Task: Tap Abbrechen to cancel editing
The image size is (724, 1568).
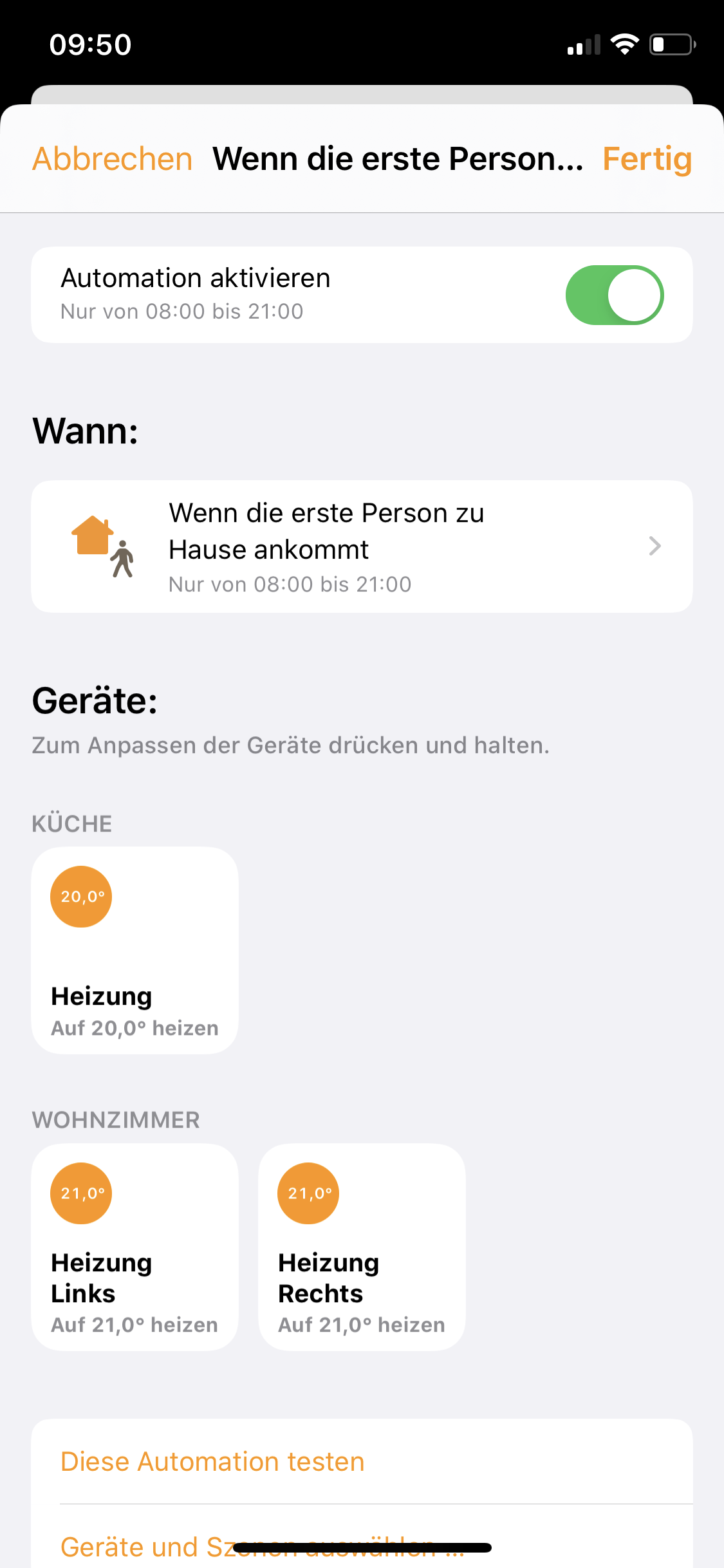Action: [113, 159]
